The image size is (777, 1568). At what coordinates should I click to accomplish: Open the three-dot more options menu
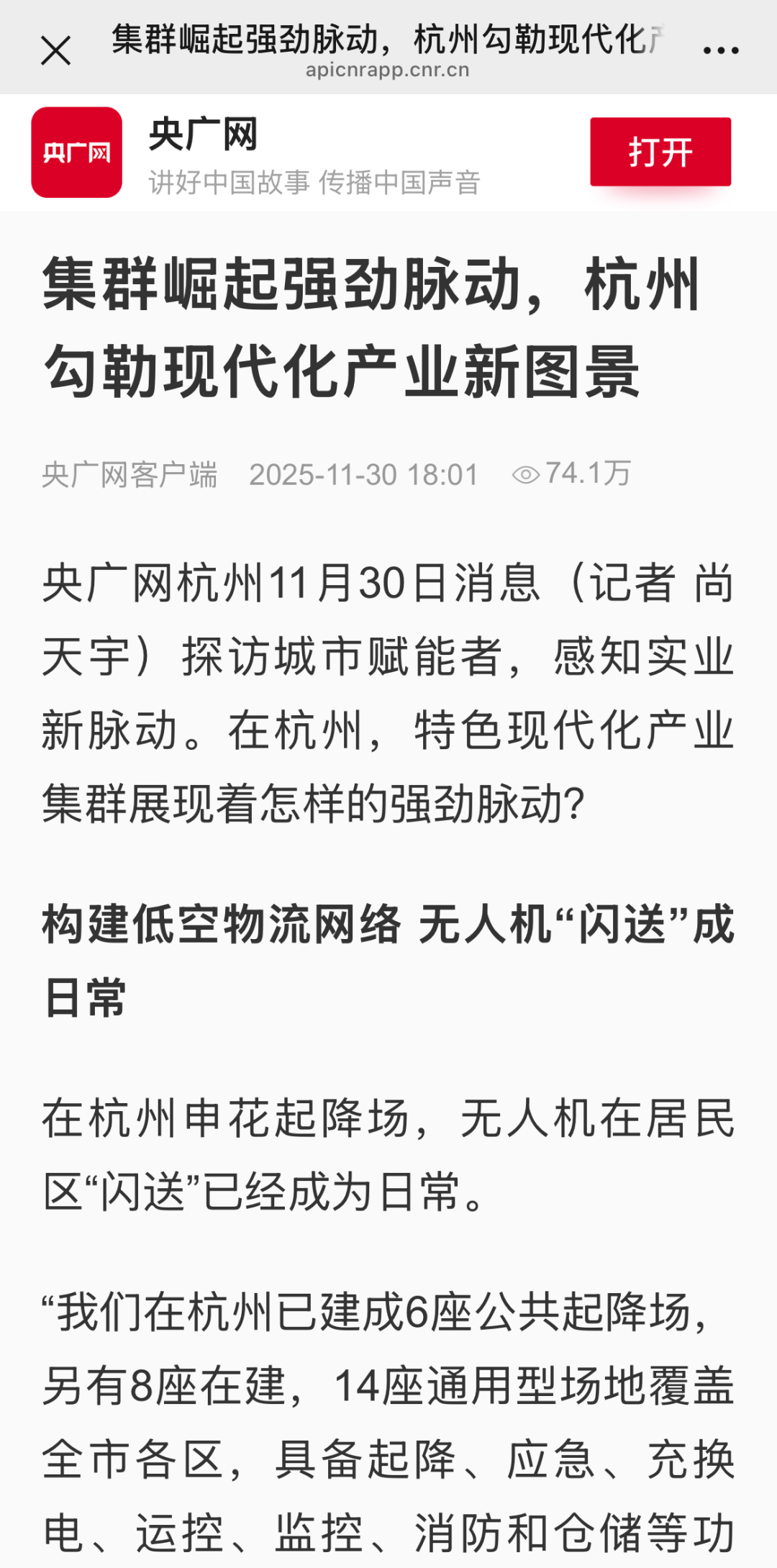click(720, 50)
